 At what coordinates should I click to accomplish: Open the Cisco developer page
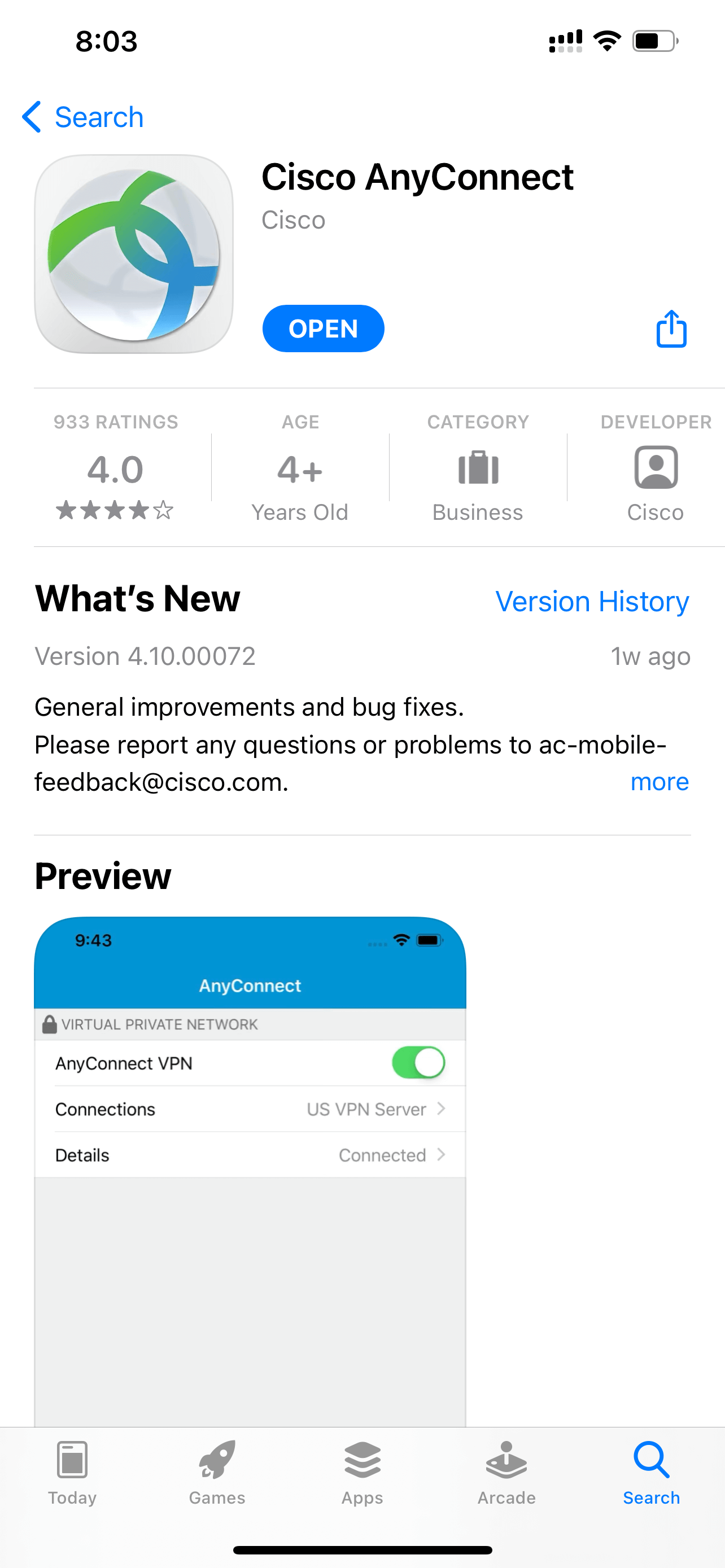[655, 467]
